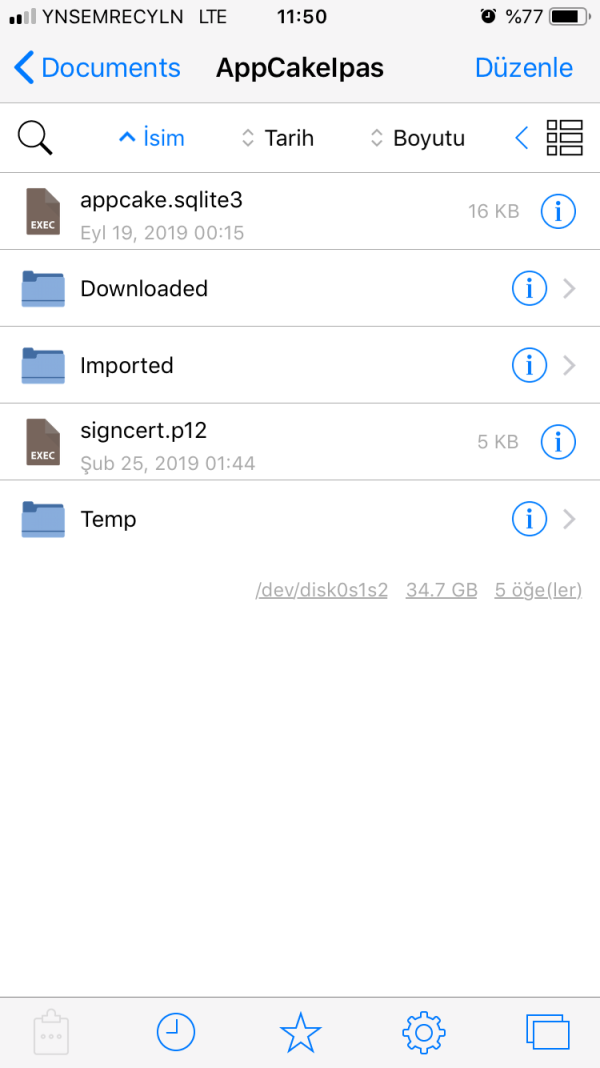View info for Imported folder

(x=528, y=366)
